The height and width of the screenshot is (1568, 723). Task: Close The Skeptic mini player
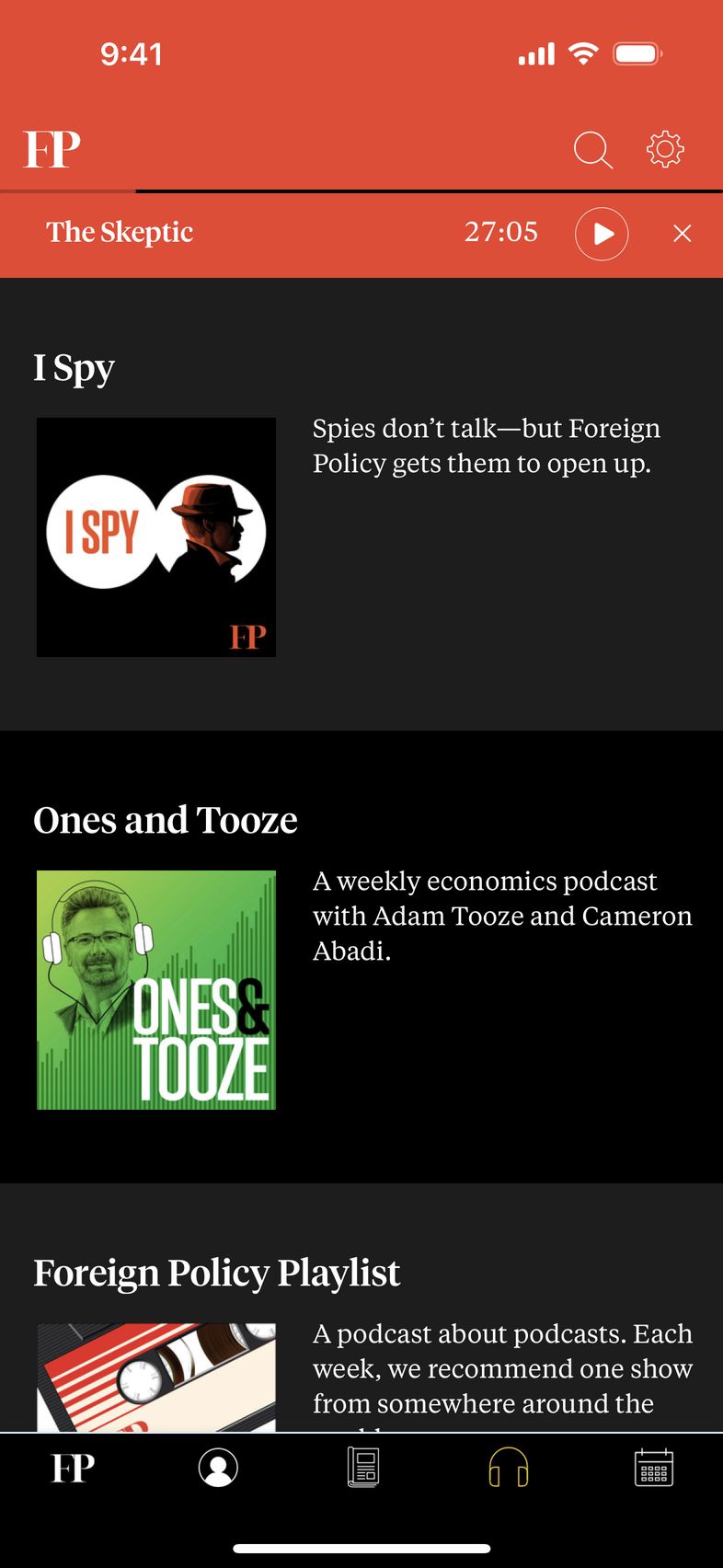tap(682, 234)
